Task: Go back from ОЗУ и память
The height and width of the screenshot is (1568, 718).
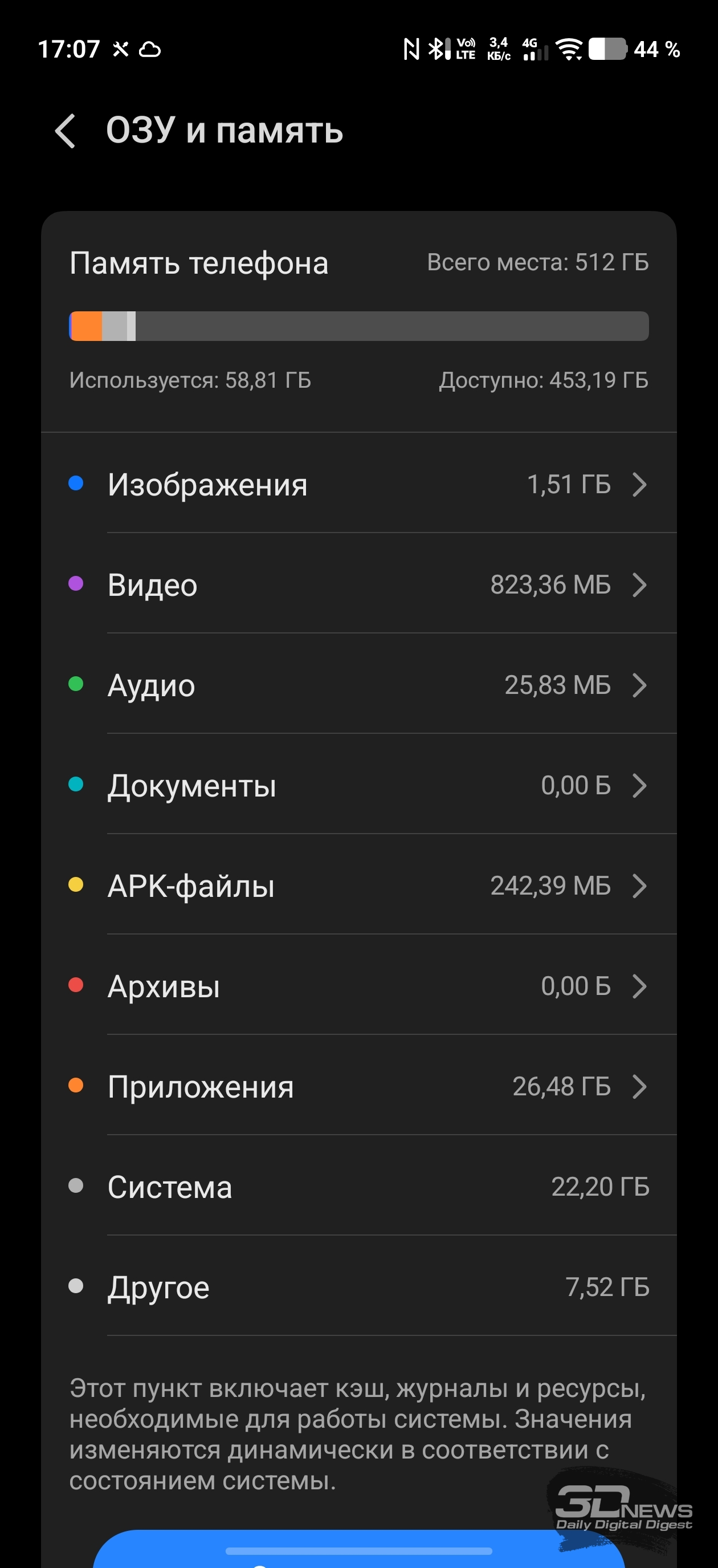Action: pos(66,131)
